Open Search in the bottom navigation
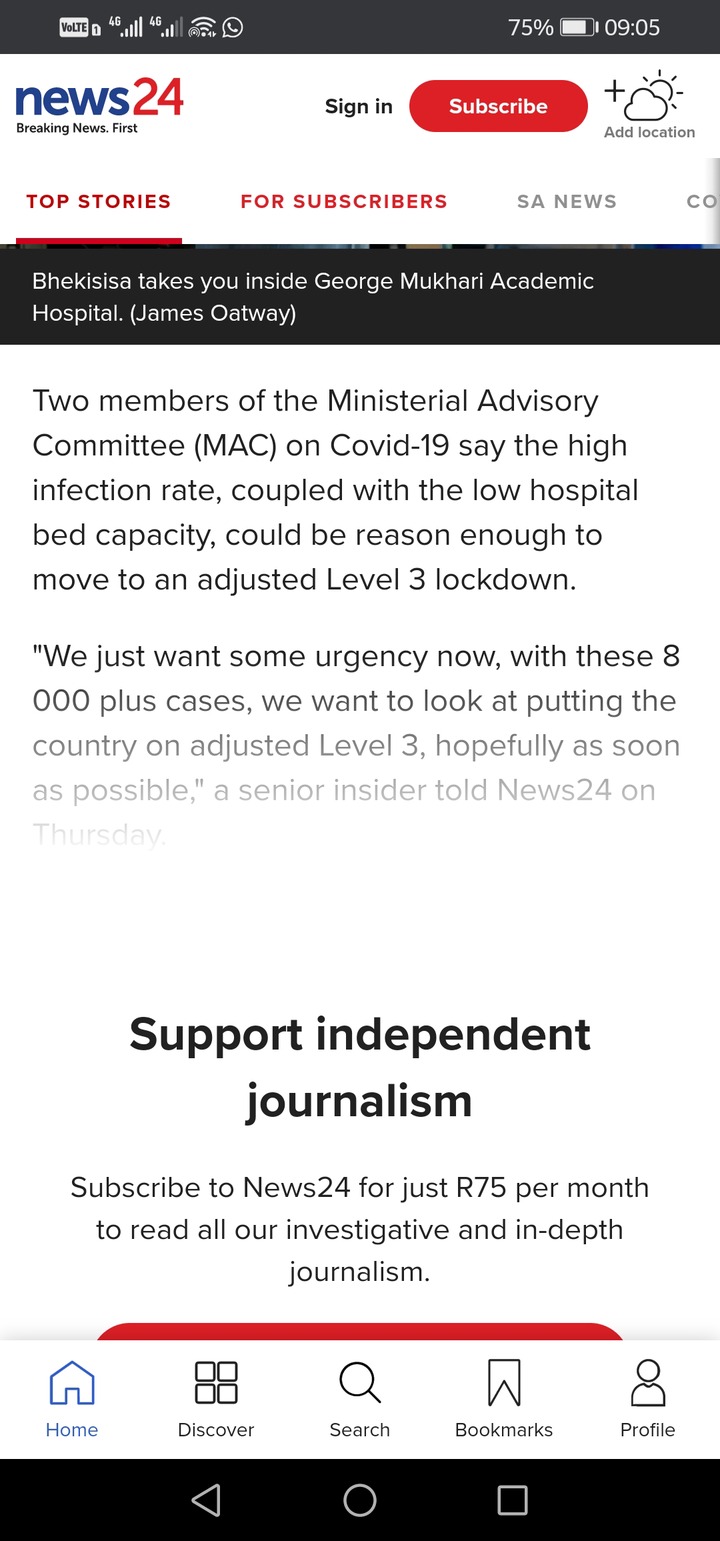The width and height of the screenshot is (720, 1541). tap(360, 1398)
